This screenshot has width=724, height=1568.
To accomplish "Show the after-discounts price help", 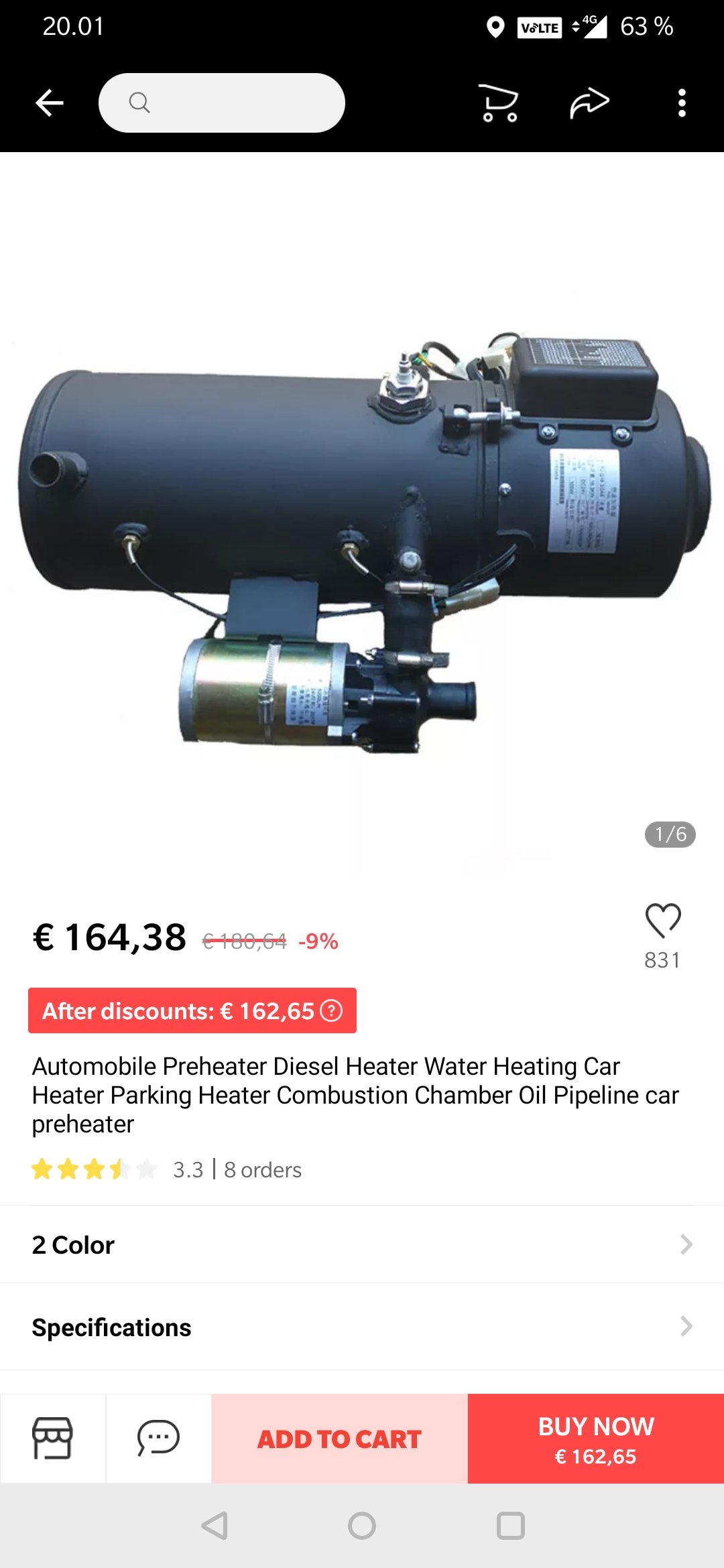I will pyautogui.click(x=331, y=1010).
